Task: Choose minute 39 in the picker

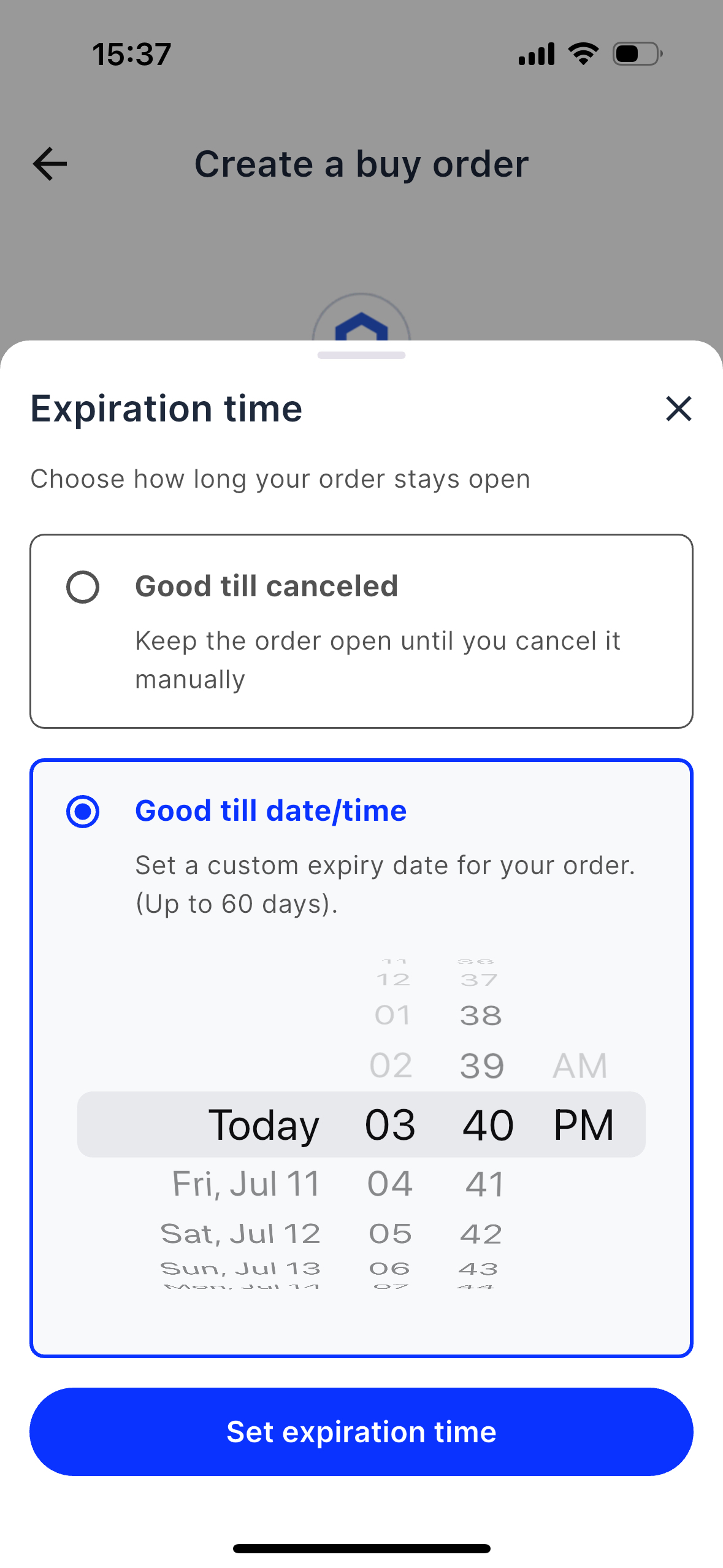Action: click(482, 1066)
